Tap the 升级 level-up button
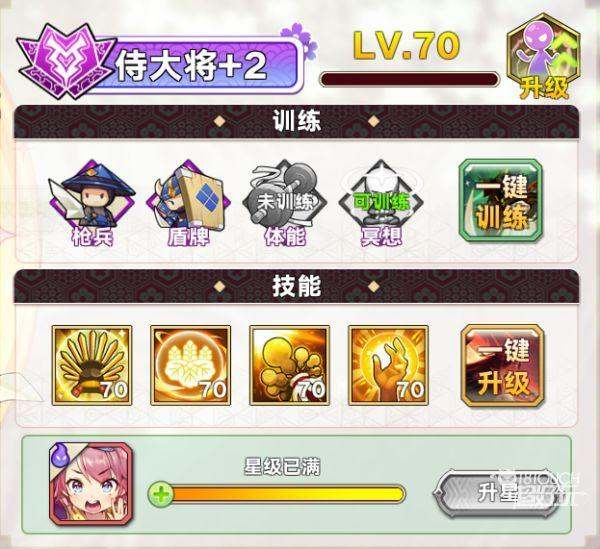 543,58
